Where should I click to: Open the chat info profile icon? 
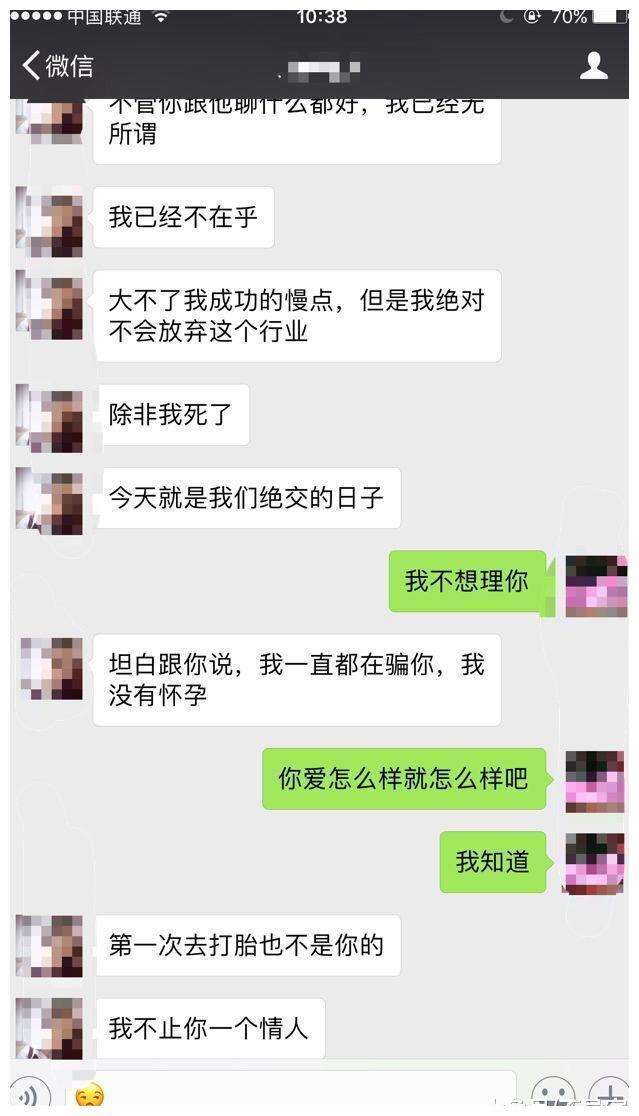coord(594,66)
